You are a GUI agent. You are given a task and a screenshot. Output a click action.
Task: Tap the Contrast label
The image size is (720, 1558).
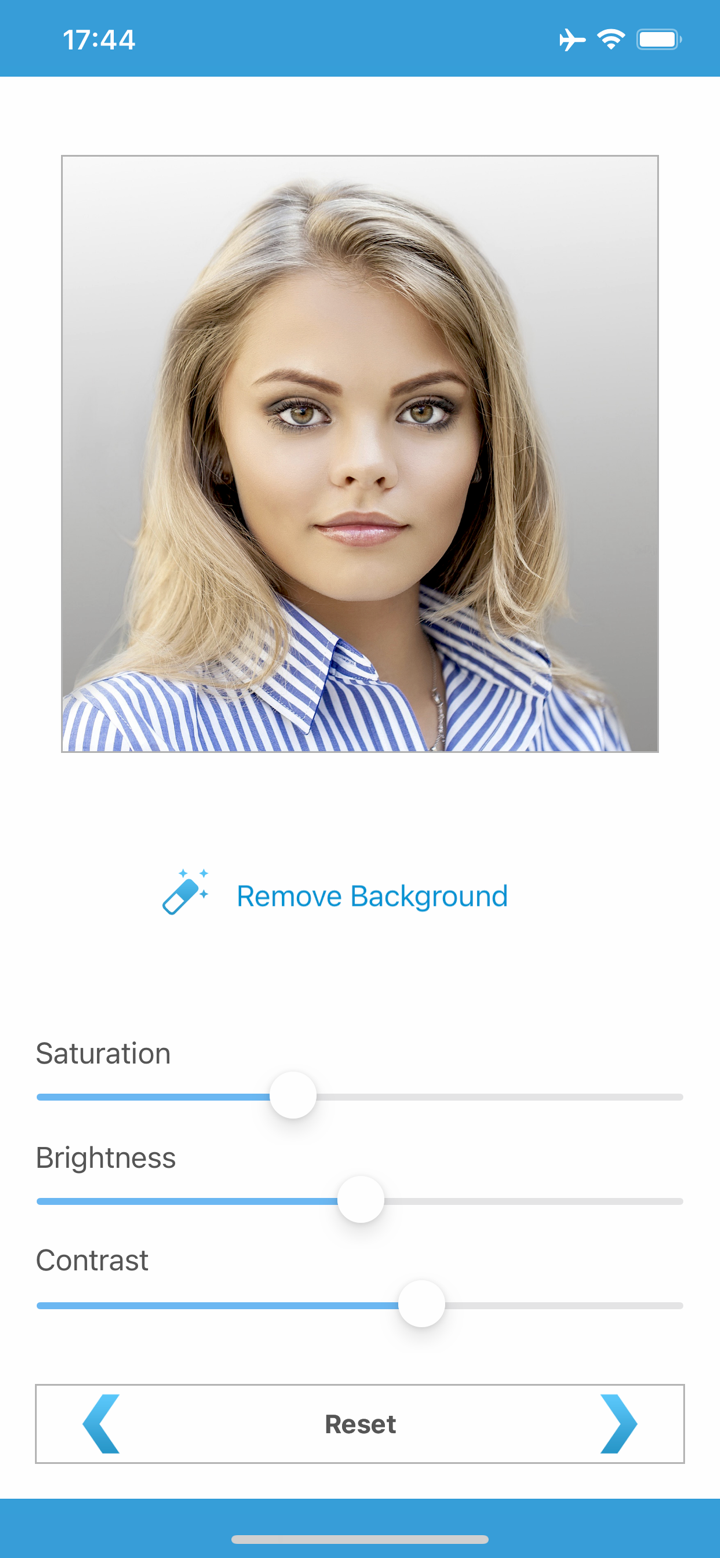click(x=92, y=1261)
